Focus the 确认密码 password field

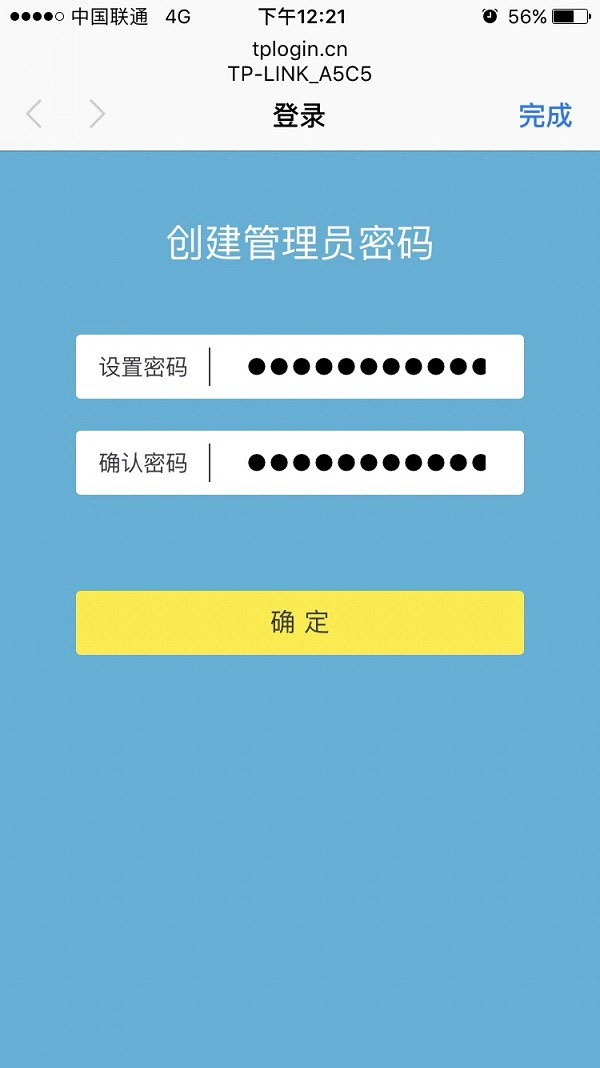point(366,463)
